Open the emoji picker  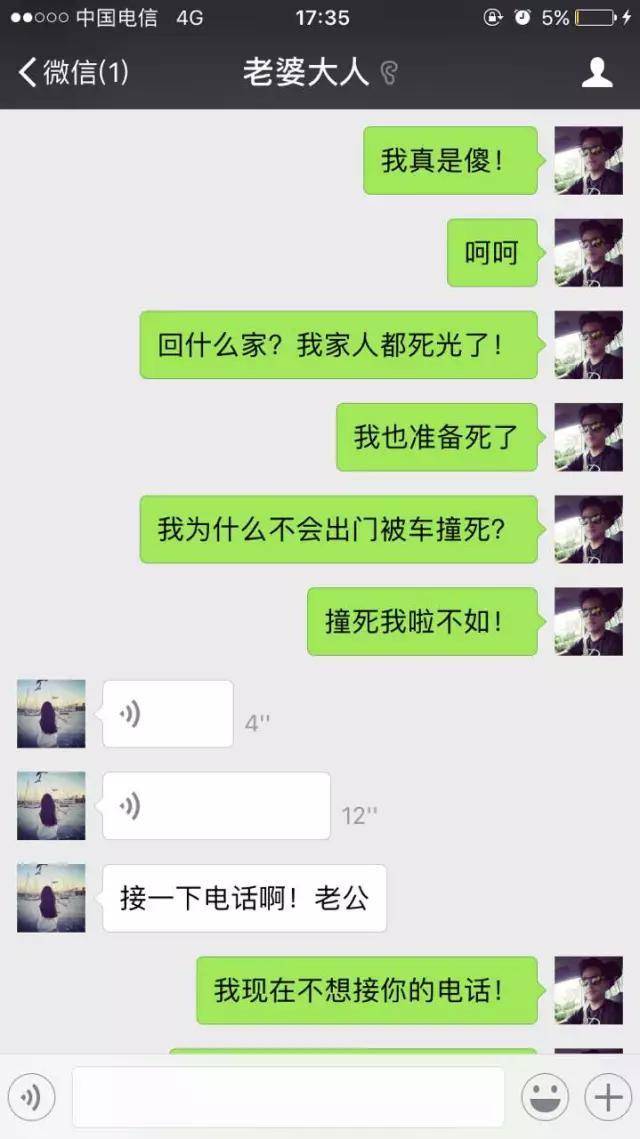tap(545, 1098)
